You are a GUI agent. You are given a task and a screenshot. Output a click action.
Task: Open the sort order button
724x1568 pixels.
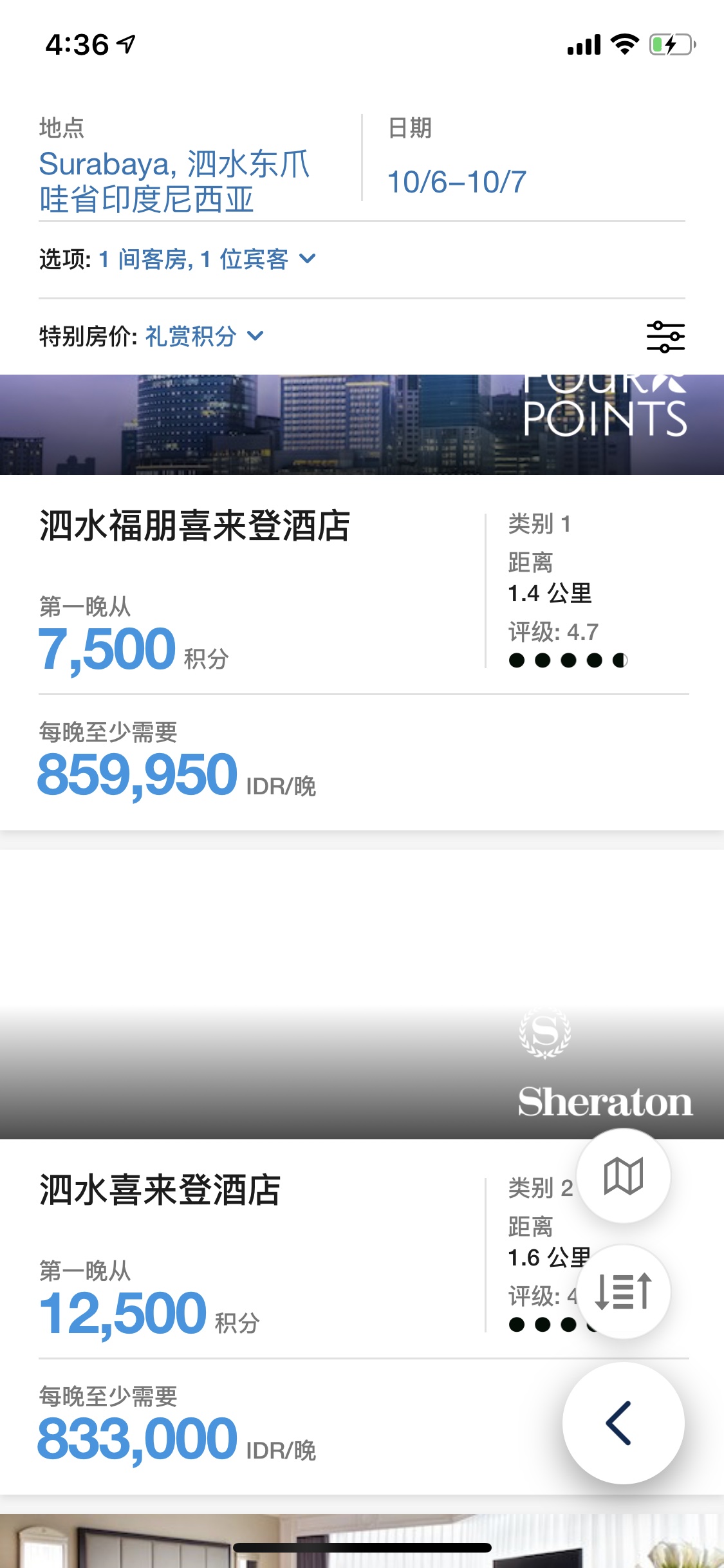click(623, 1291)
